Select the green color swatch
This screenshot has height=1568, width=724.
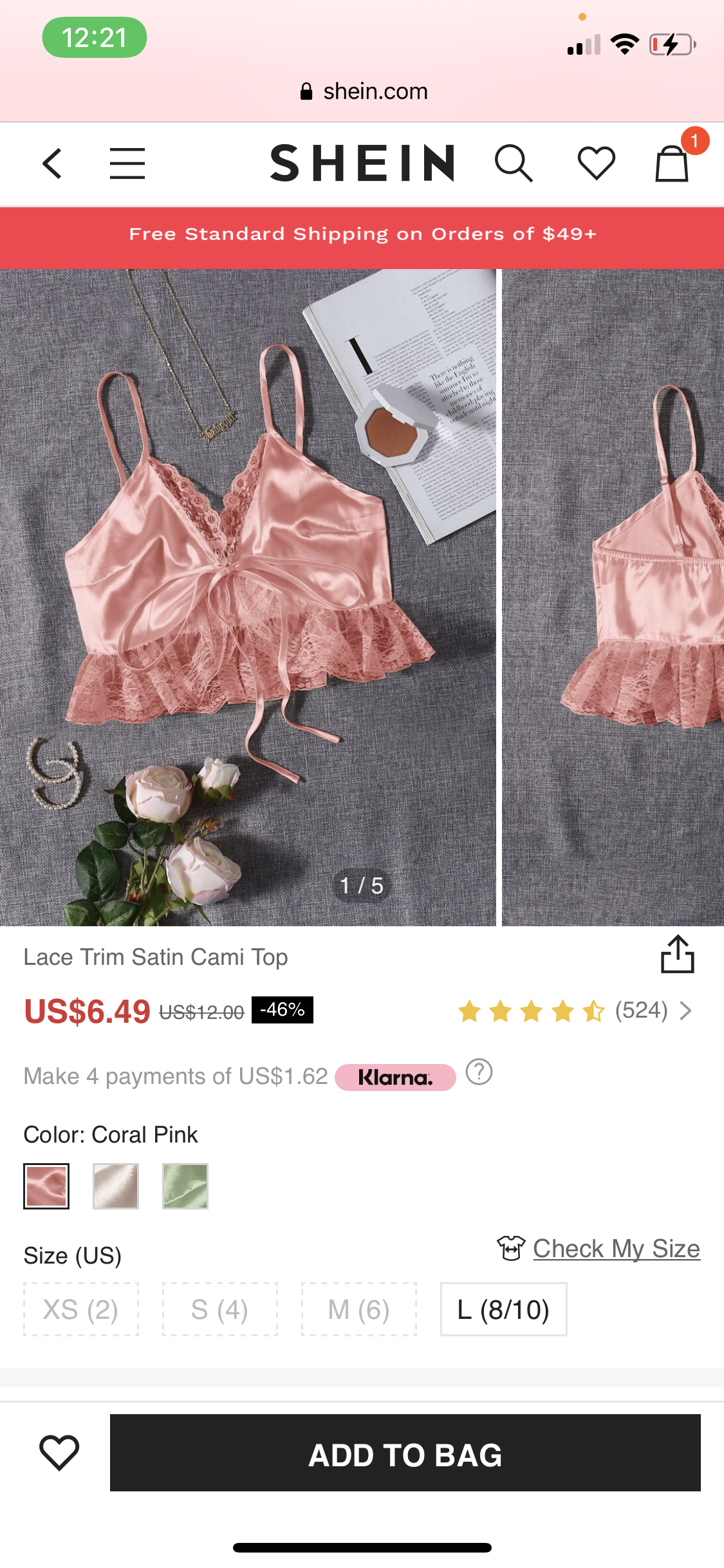pos(185,1186)
